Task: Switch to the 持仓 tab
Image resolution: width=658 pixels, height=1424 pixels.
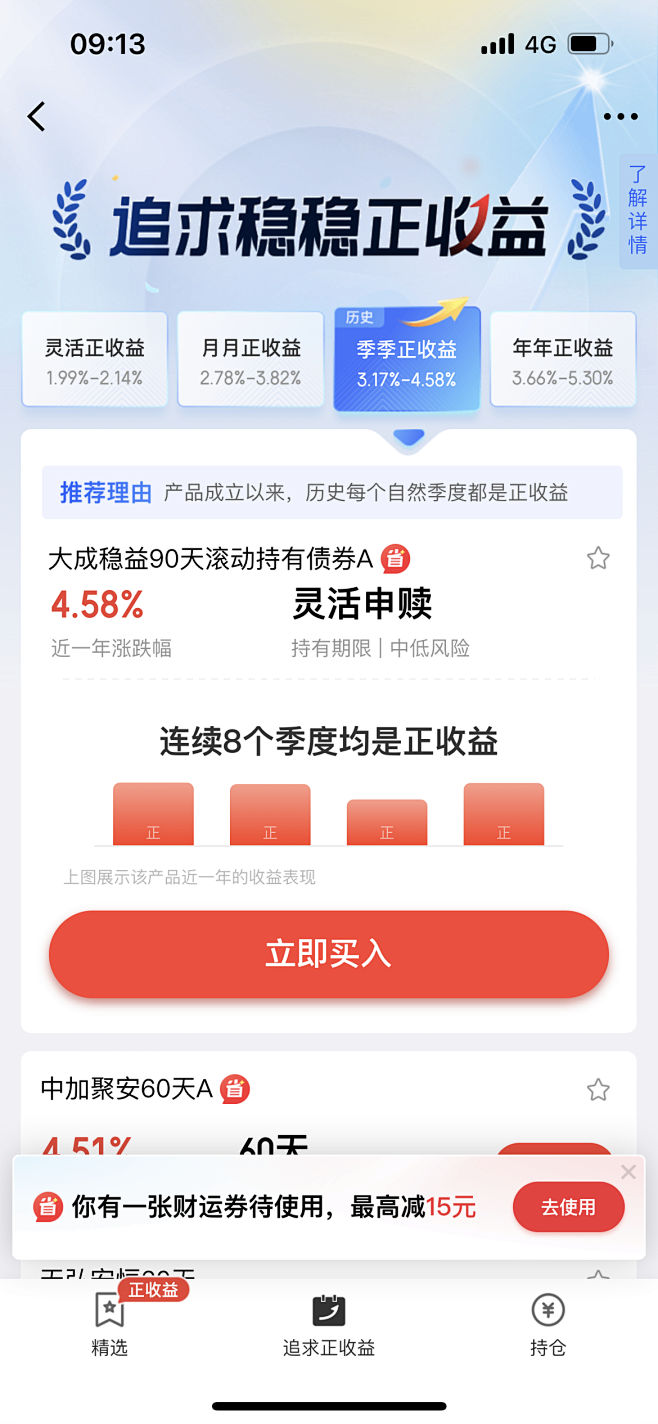Action: [x=548, y=1325]
